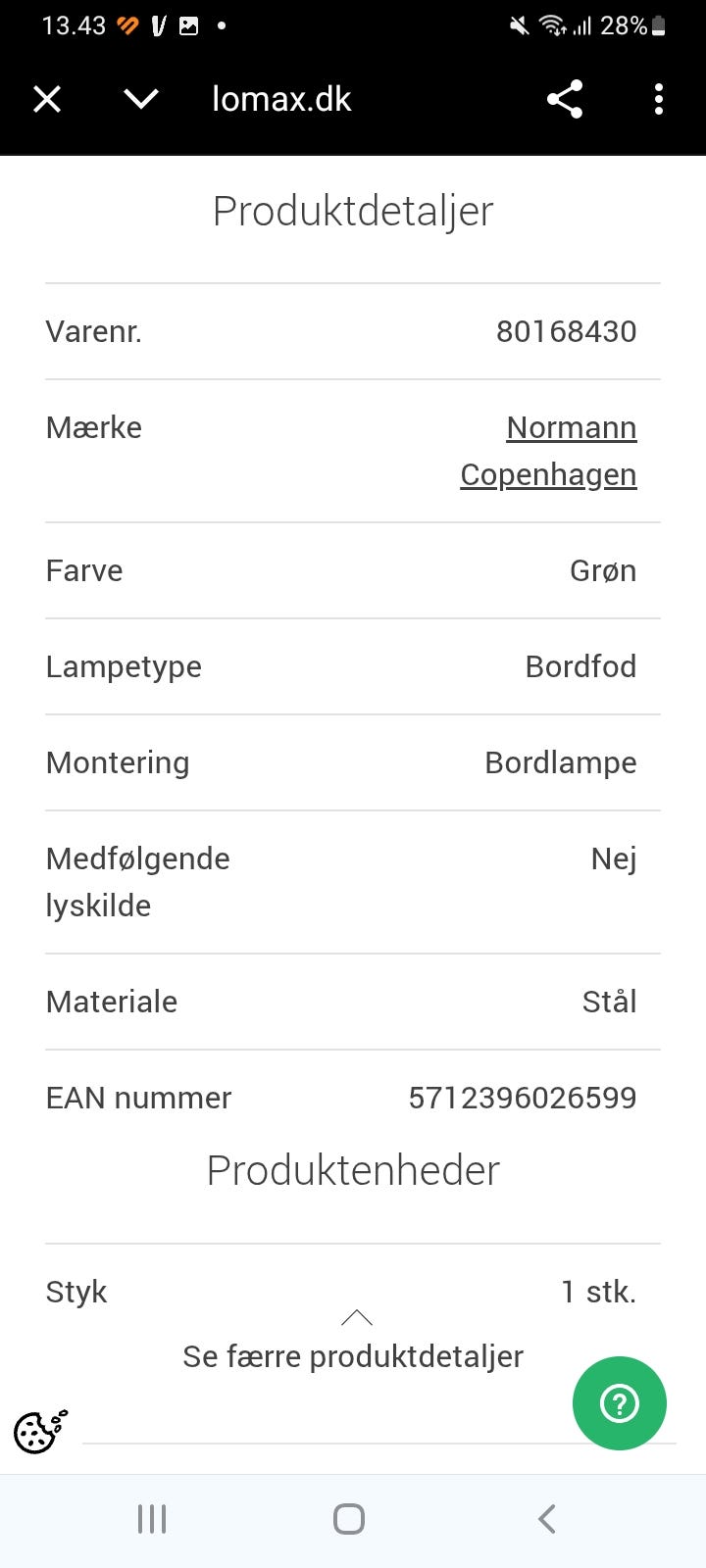Tap 'Se færre produktdetaljer' to hide details

(352, 1356)
